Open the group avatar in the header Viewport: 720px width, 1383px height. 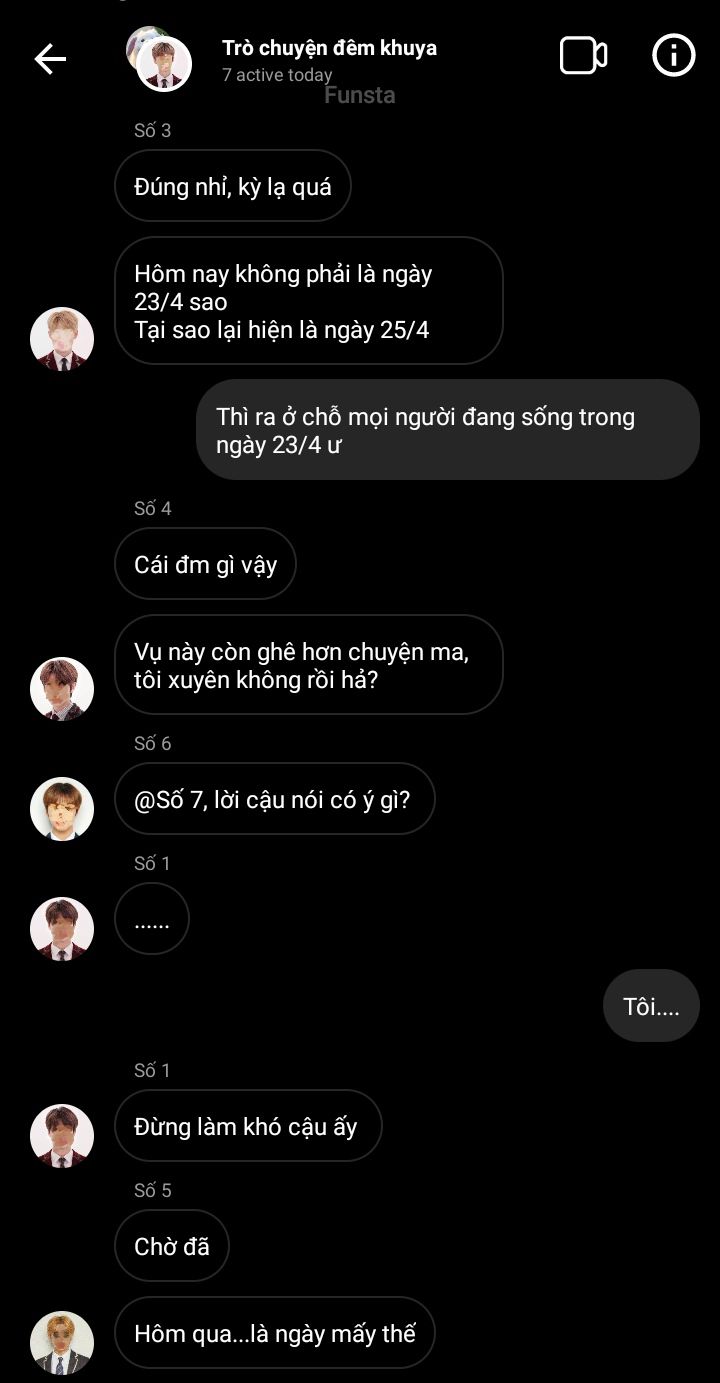pyautogui.click(x=160, y=59)
